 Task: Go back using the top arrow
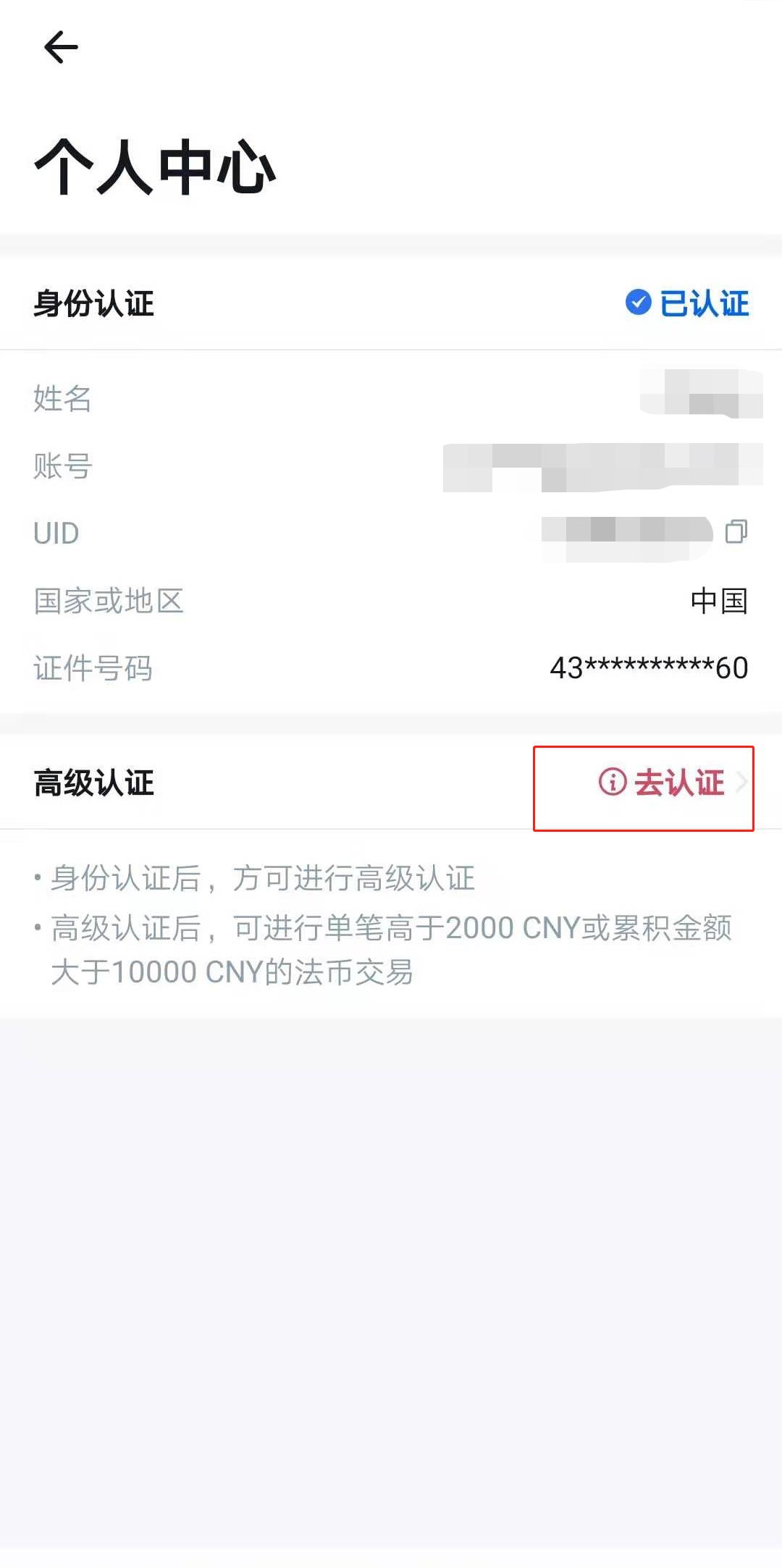[61, 48]
